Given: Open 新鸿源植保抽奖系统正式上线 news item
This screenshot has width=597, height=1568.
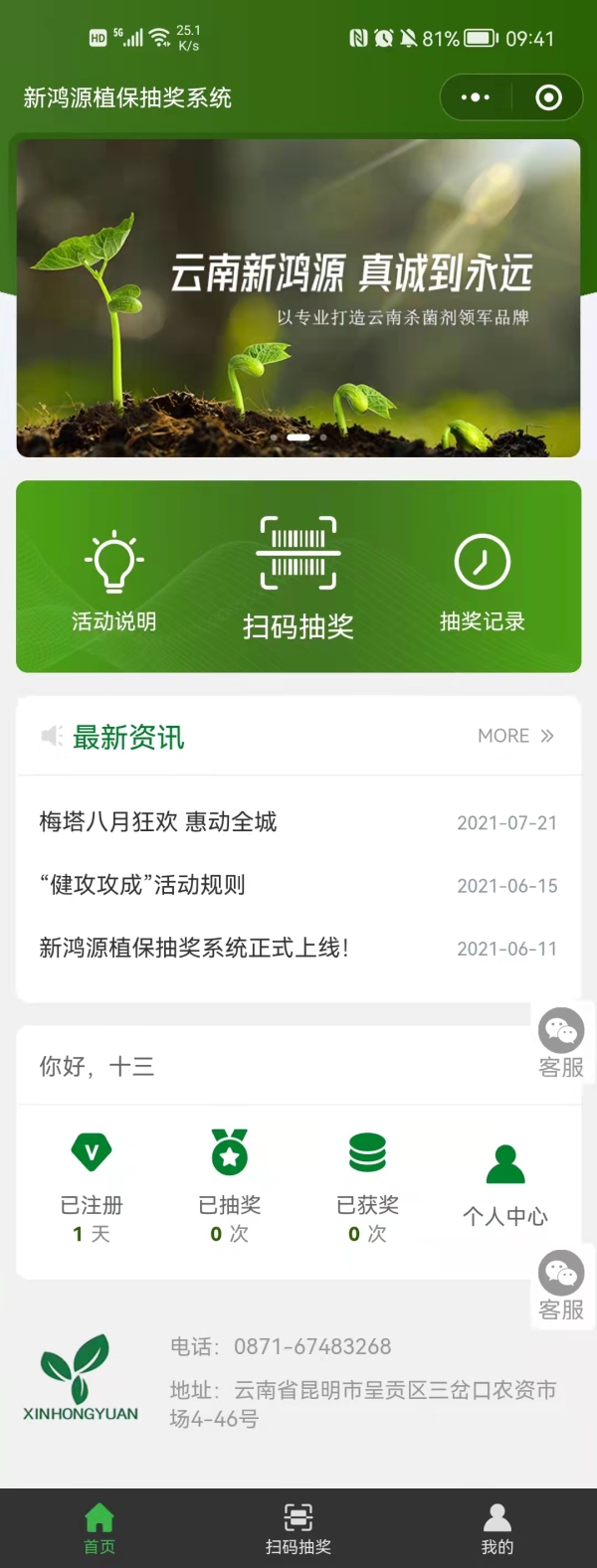Looking at the screenshot, I should click(194, 948).
